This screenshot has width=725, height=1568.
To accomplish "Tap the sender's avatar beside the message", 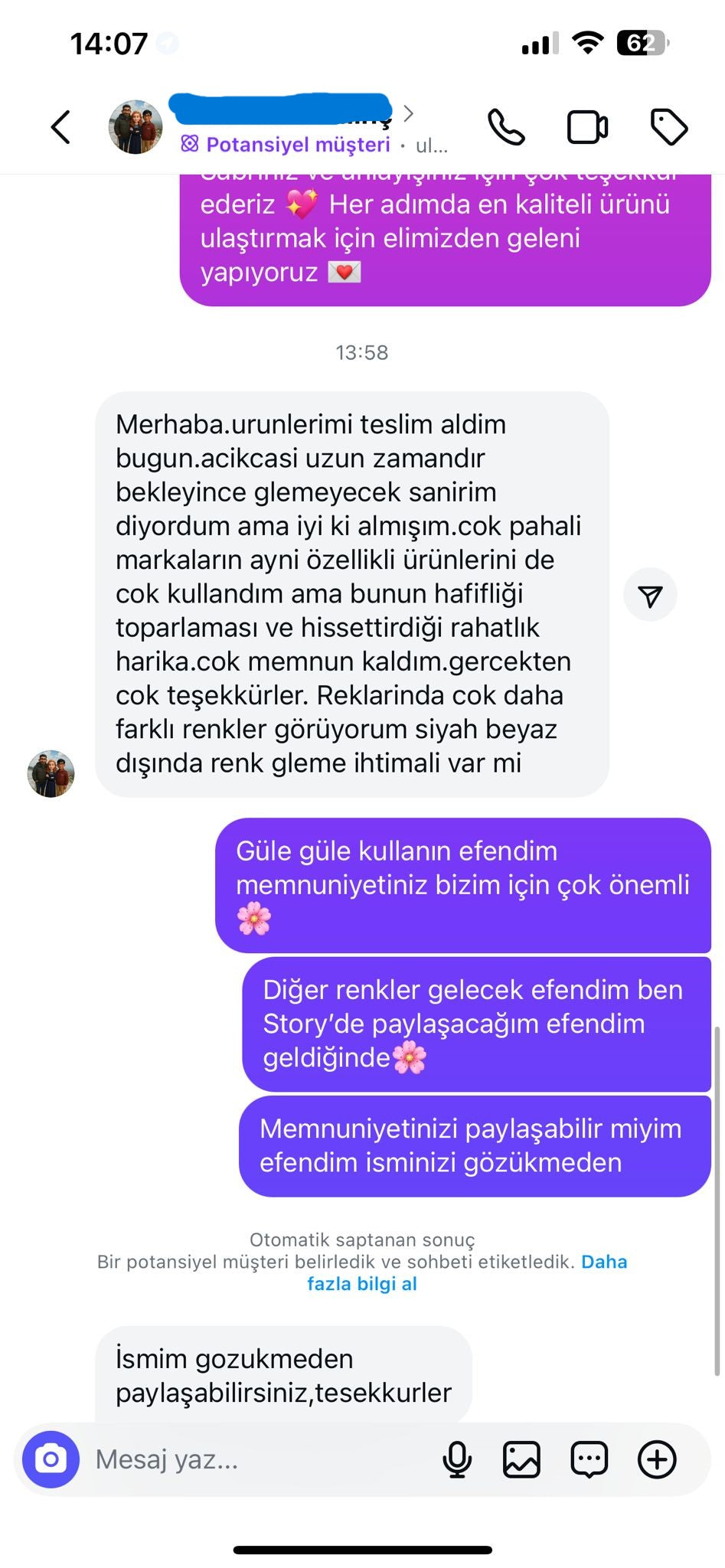I will [51, 773].
